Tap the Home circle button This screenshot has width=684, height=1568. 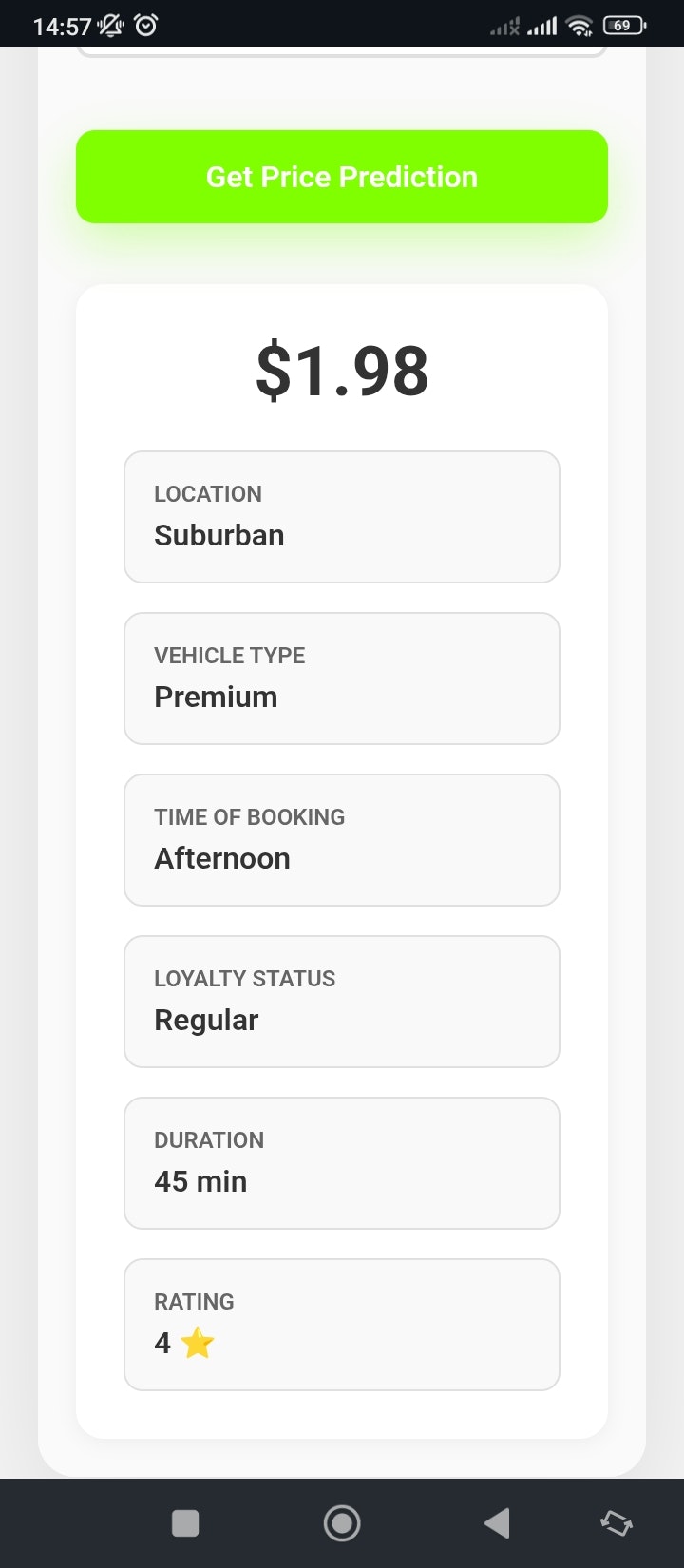342,1521
